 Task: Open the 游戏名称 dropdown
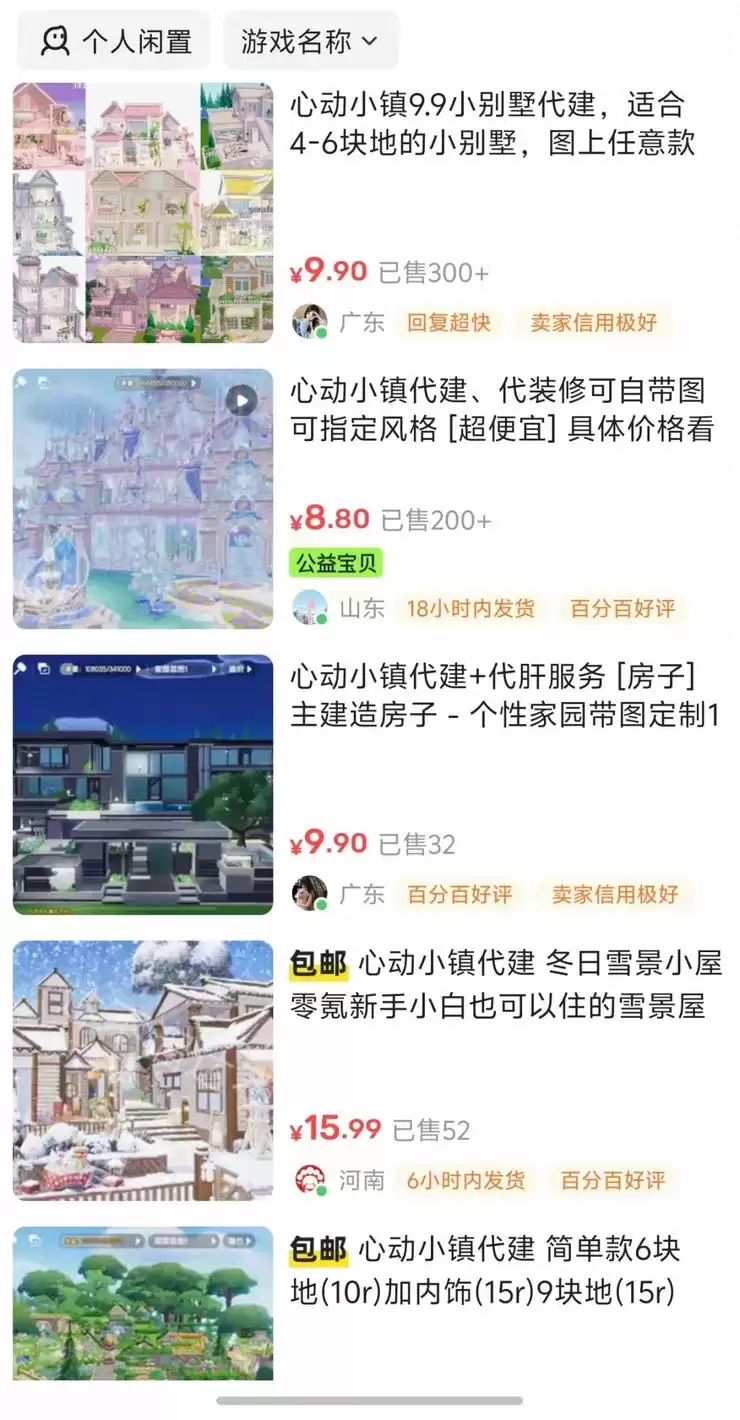coord(311,41)
